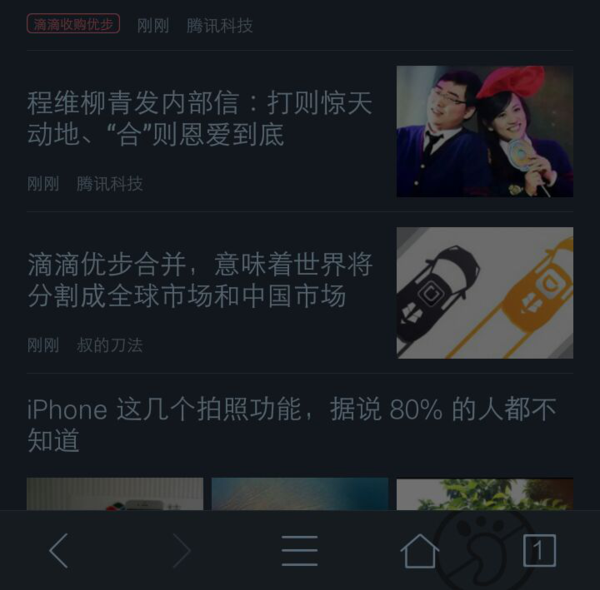
Task: Open article 程维柳青发内部信
Action: click(200, 118)
